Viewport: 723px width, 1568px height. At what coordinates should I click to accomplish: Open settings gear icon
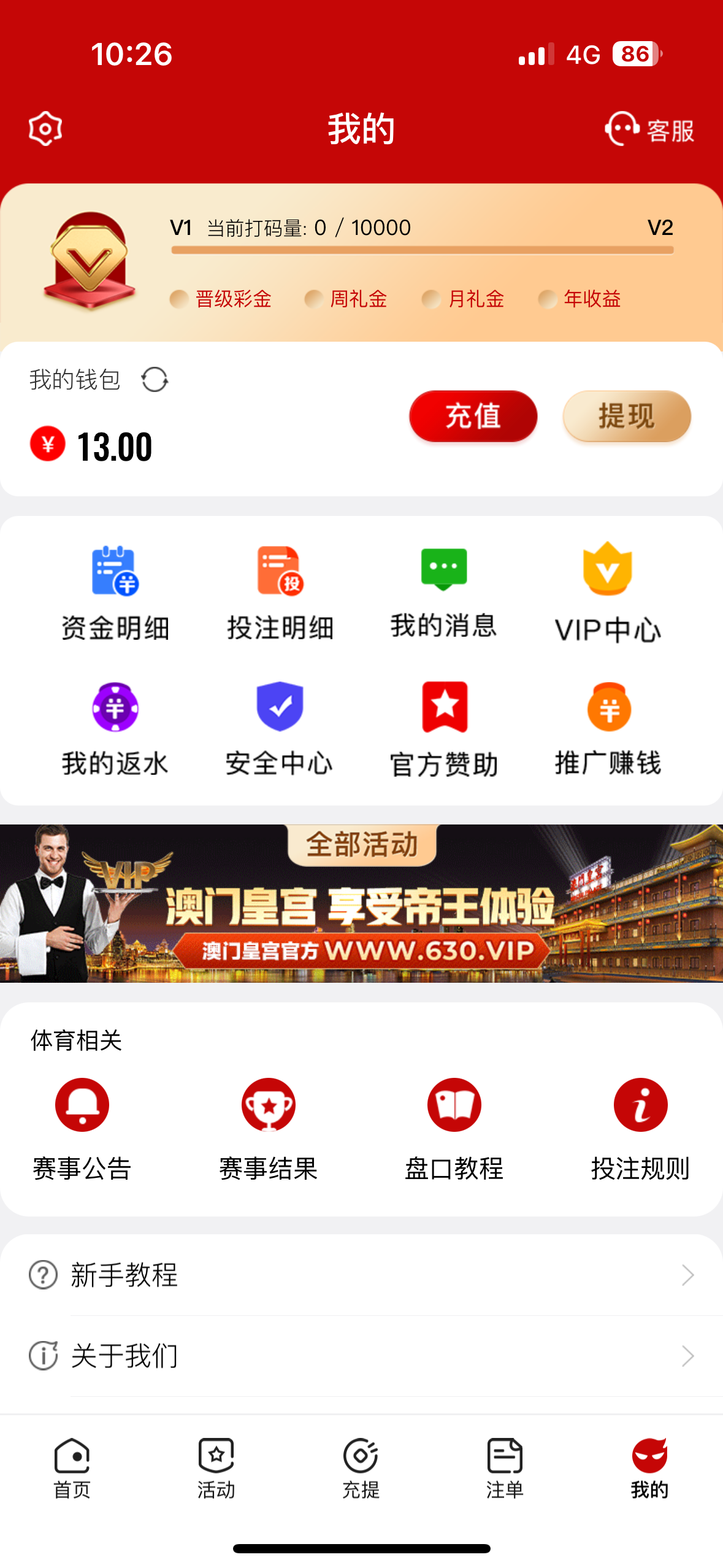click(45, 129)
